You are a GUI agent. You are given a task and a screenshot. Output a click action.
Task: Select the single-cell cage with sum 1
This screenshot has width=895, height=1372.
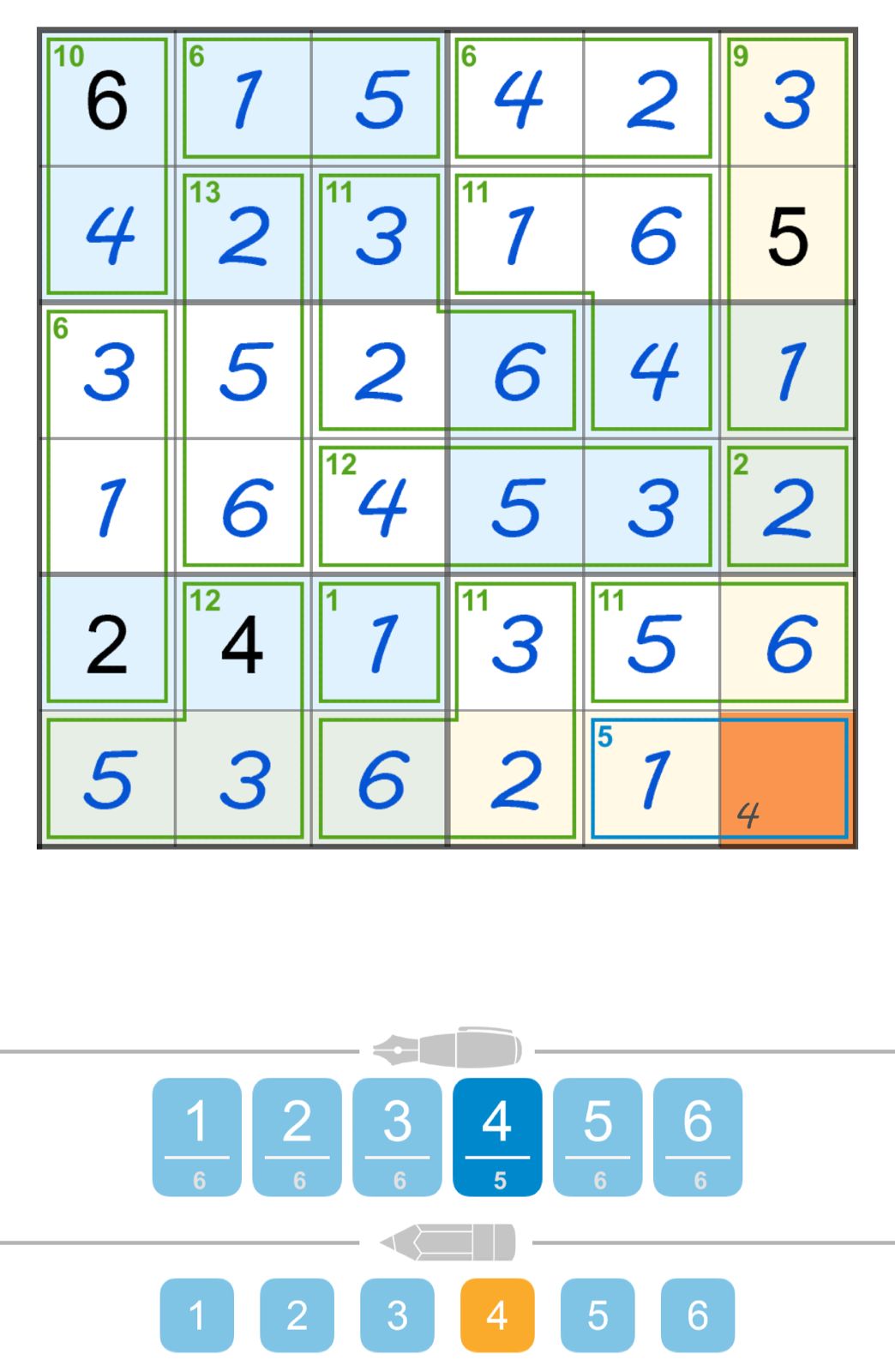pos(379,642)
